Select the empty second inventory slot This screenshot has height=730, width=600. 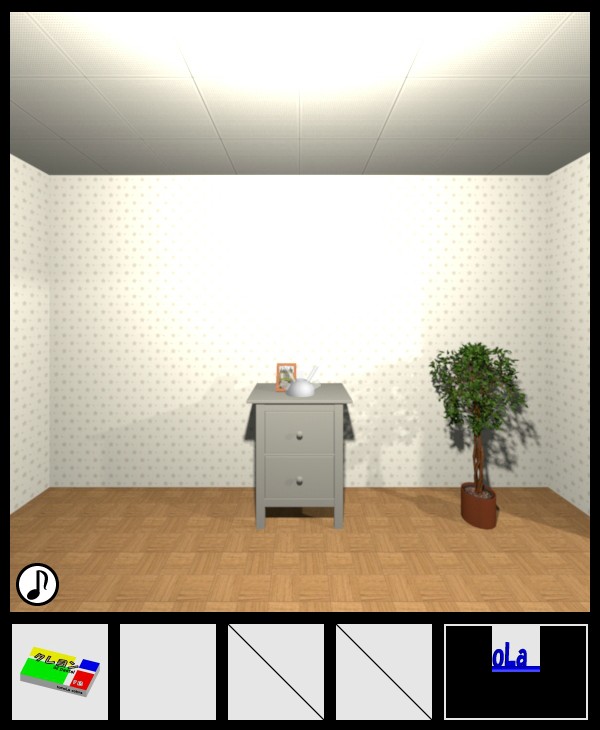click(x=168, y=672)
